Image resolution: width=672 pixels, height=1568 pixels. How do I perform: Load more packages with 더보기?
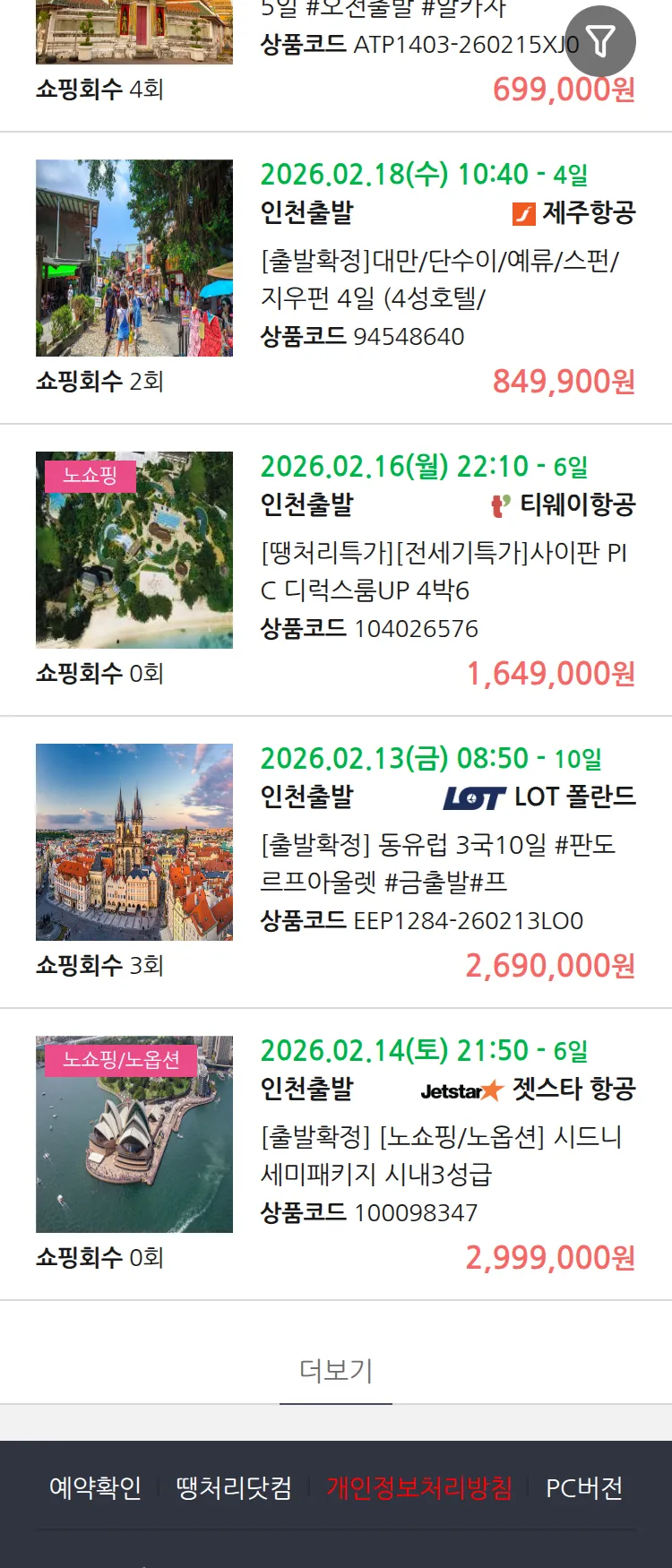click(336, 1370)
